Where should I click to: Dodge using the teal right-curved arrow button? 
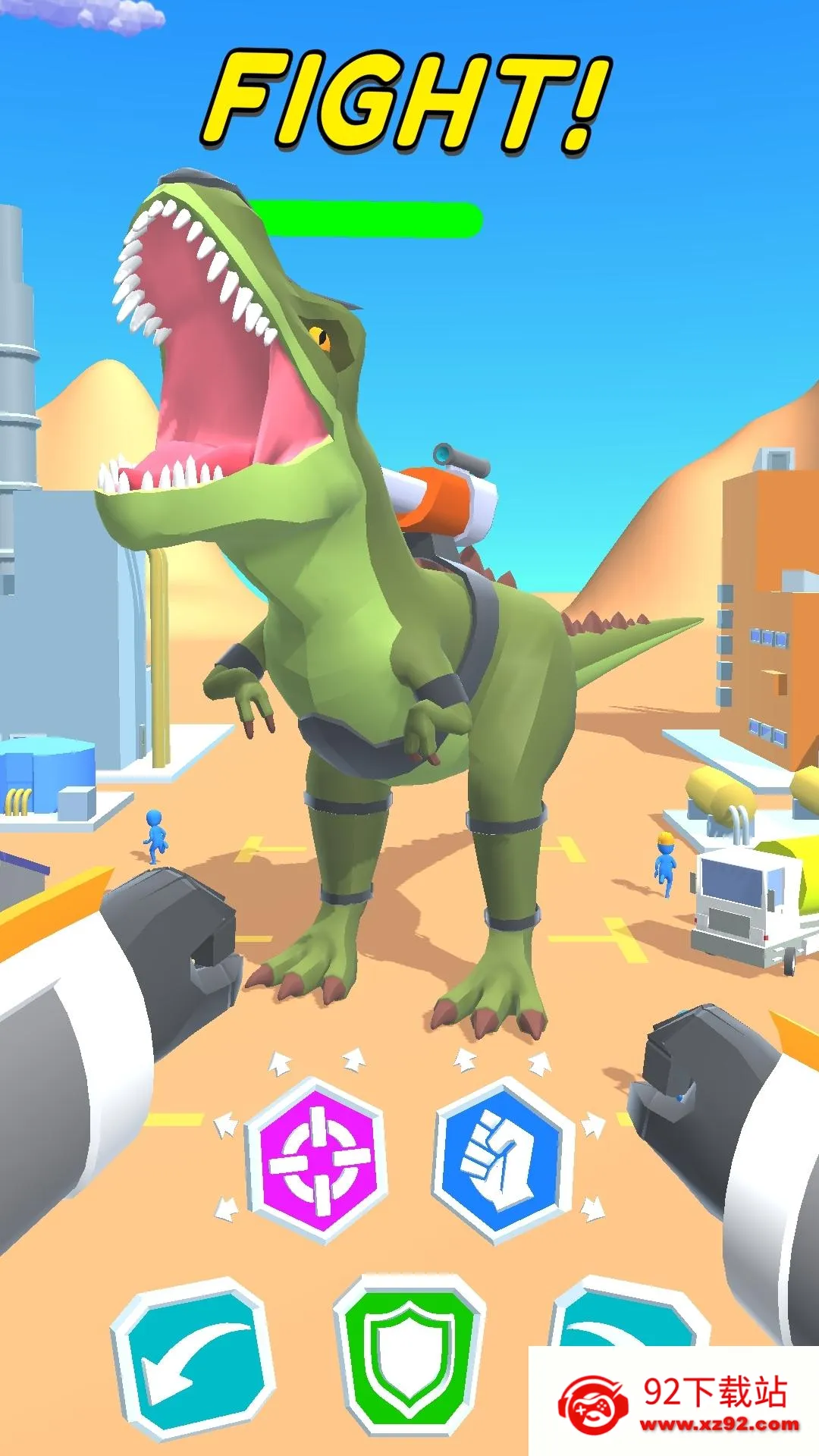point(622,1319)
